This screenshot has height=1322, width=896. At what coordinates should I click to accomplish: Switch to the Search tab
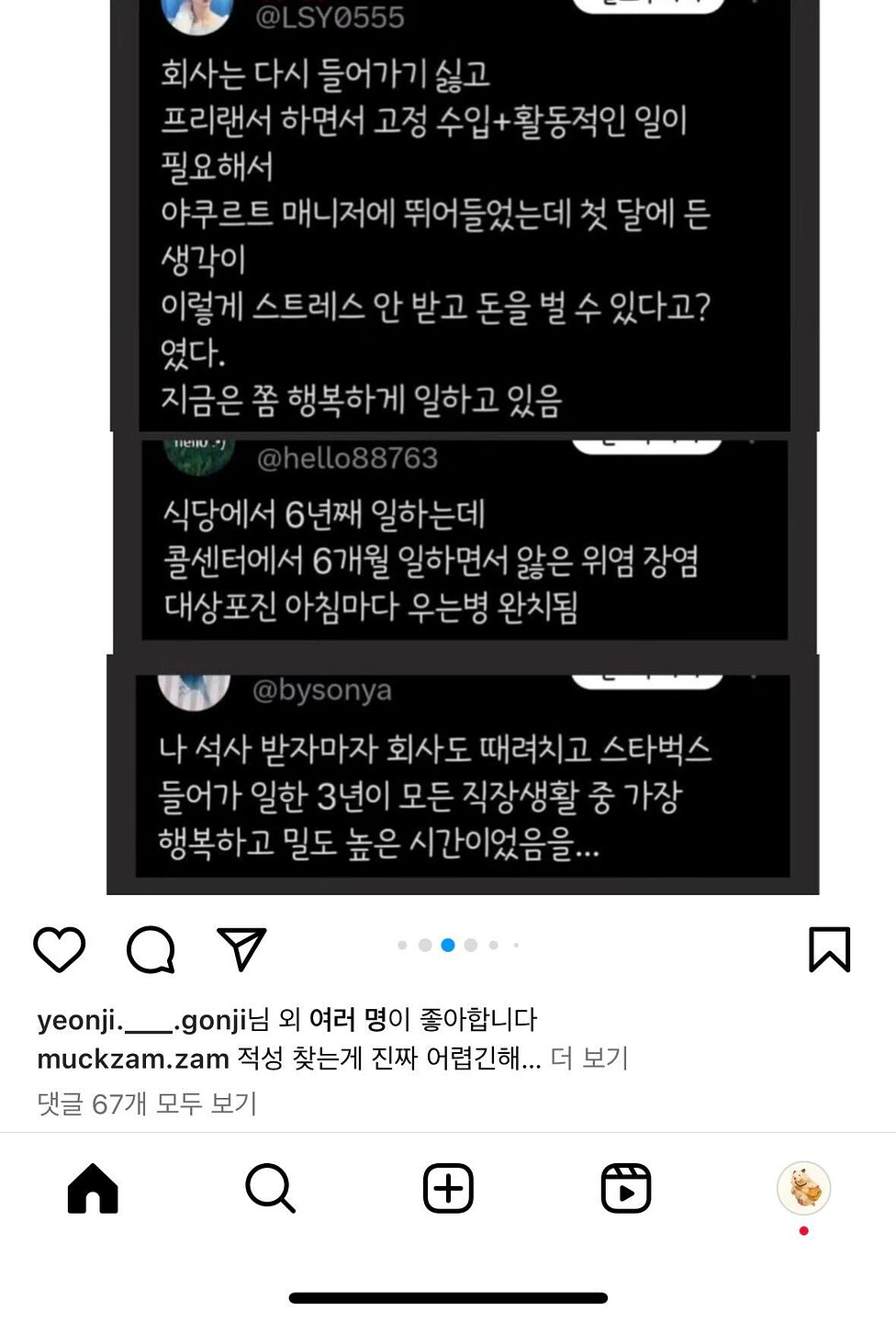tap(270, 1189)
